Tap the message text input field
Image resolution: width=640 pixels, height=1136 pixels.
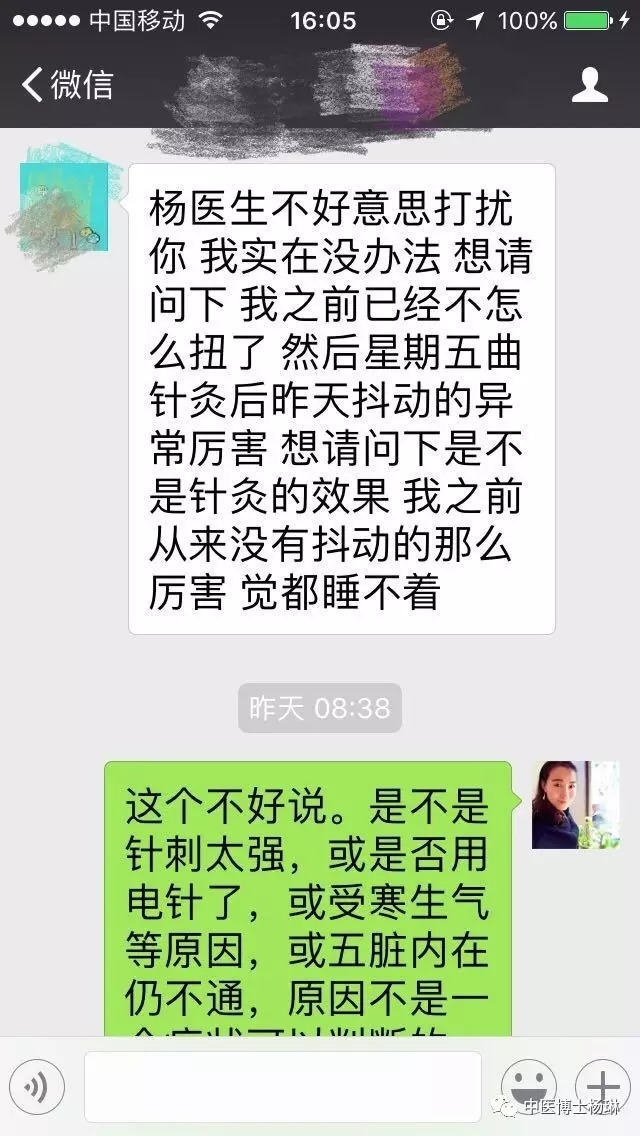coord(282,1086)
